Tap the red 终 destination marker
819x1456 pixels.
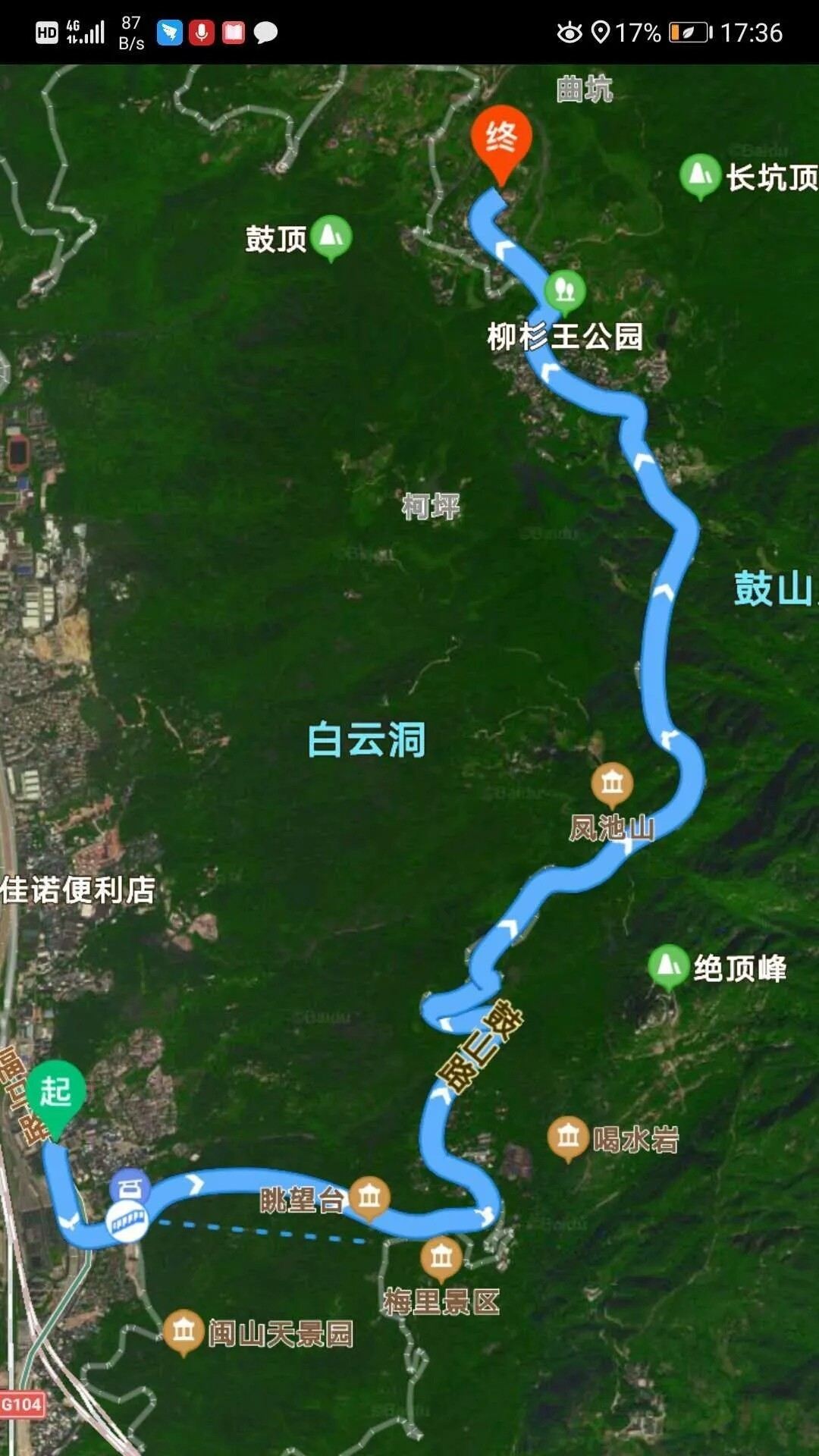pos(500,140)
